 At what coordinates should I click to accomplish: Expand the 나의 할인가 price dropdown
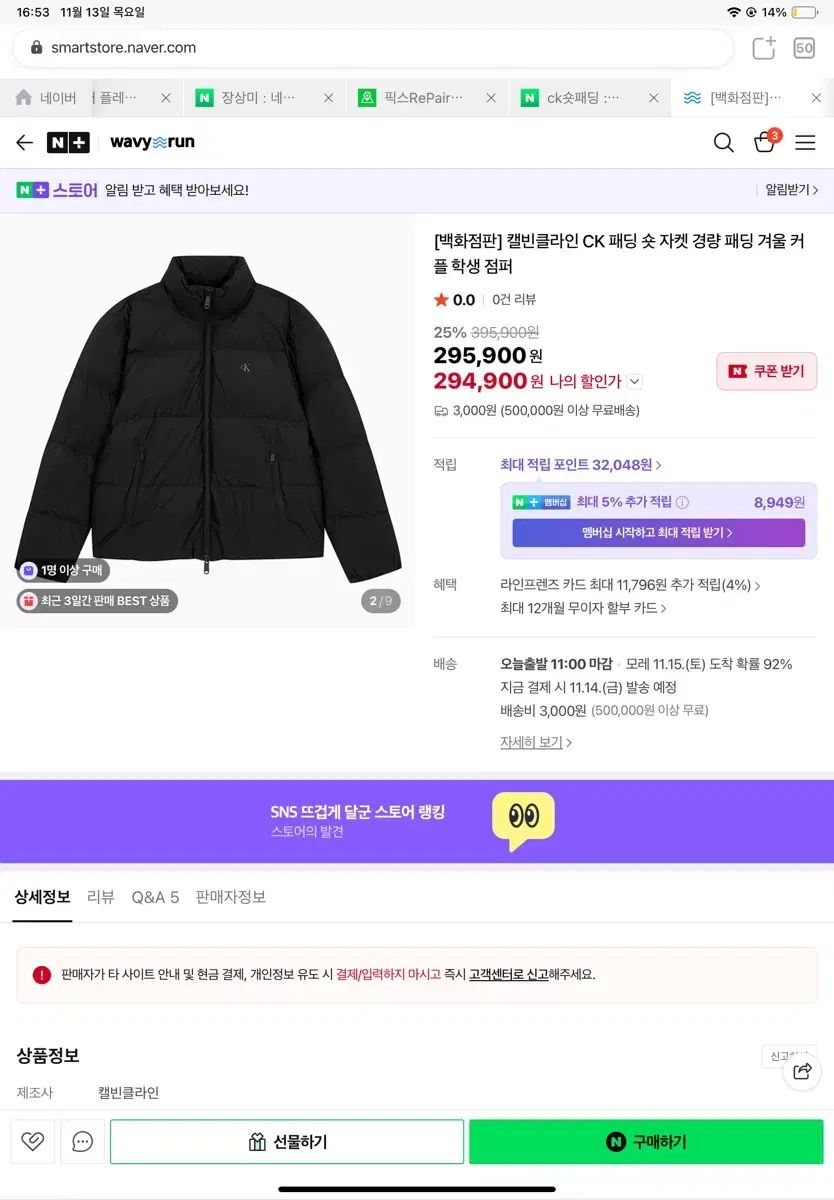click(635, 381)
